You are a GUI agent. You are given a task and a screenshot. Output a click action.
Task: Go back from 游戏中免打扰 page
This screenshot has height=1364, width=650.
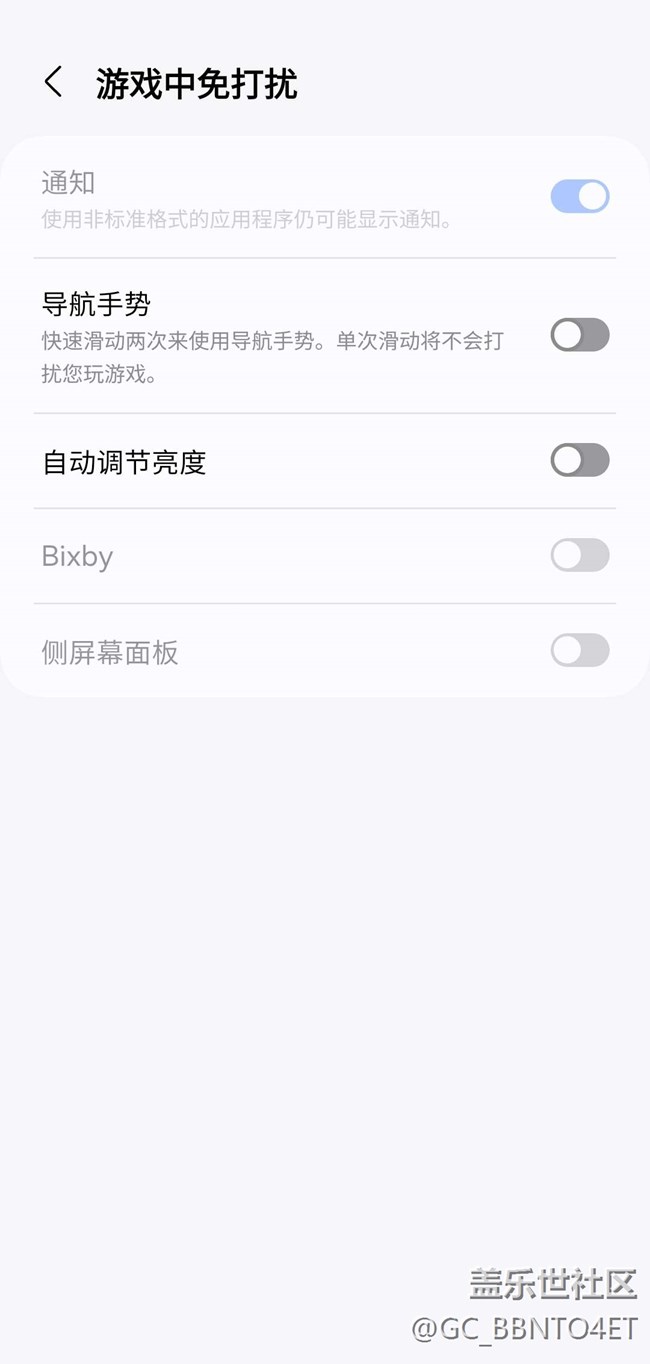(x=54, y=82)
